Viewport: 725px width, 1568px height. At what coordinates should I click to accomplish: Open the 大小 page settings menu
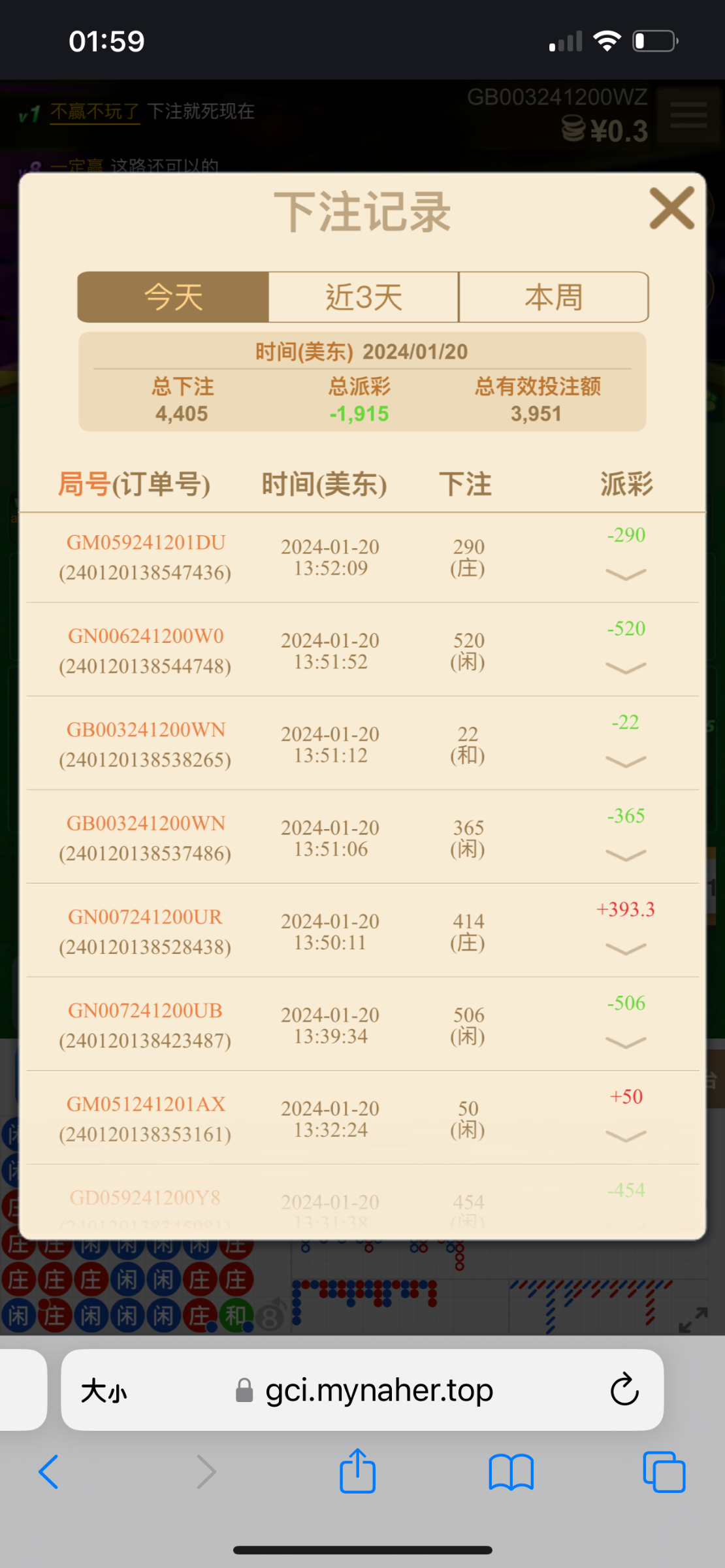coord(104,1391)
